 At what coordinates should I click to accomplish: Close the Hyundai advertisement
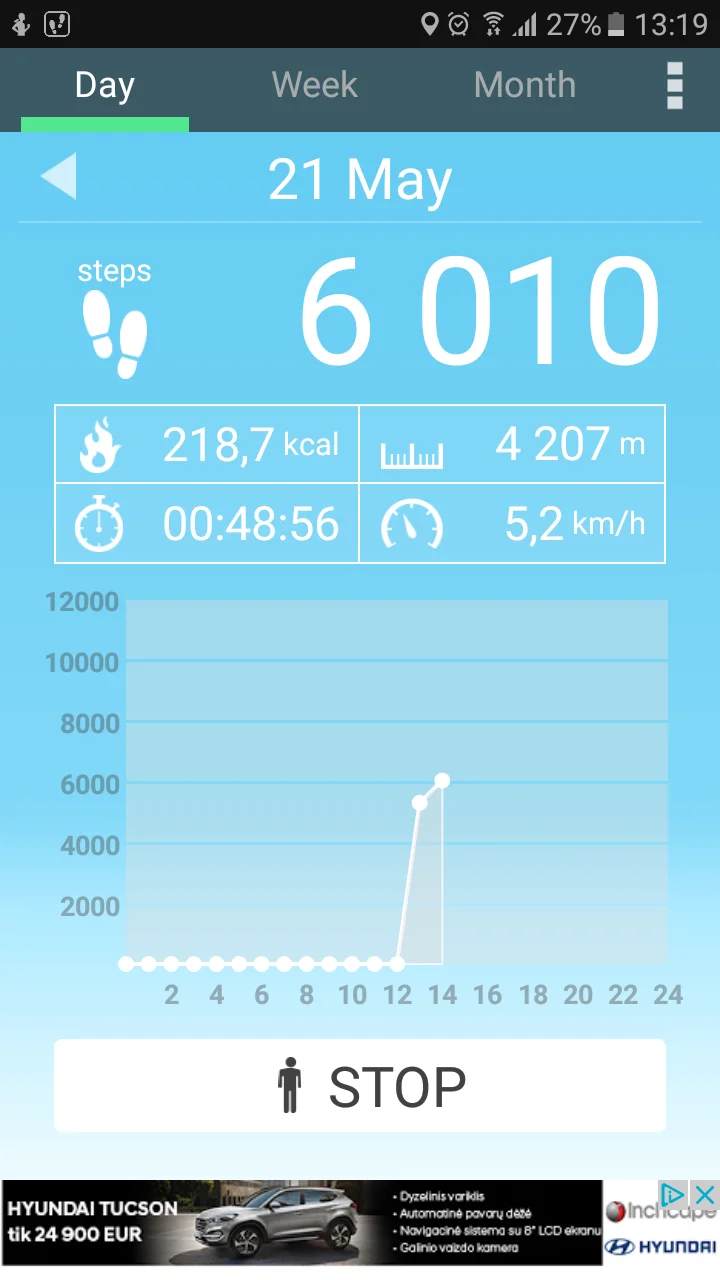pos(705,1194)
